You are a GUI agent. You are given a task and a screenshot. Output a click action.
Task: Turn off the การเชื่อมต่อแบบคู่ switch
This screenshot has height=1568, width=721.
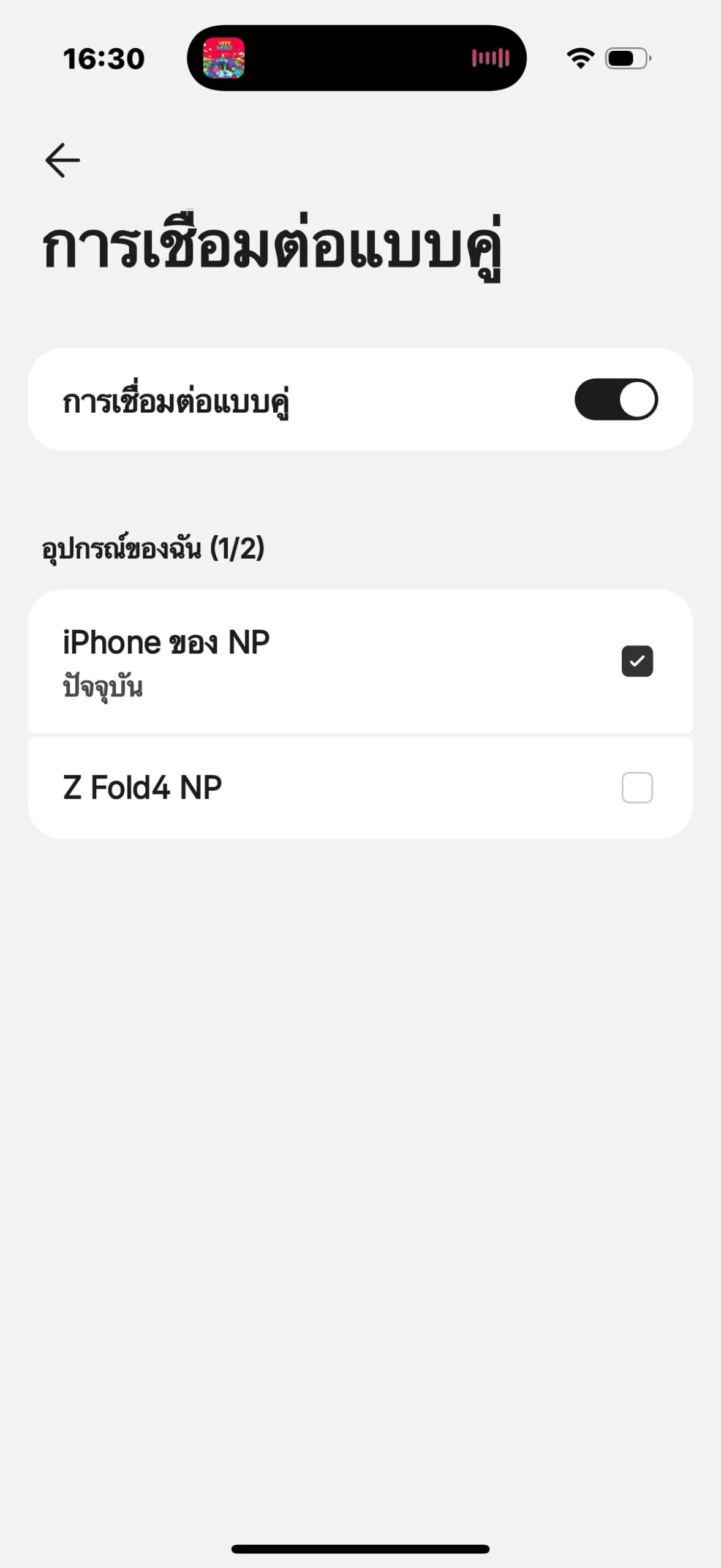(616, 399)
